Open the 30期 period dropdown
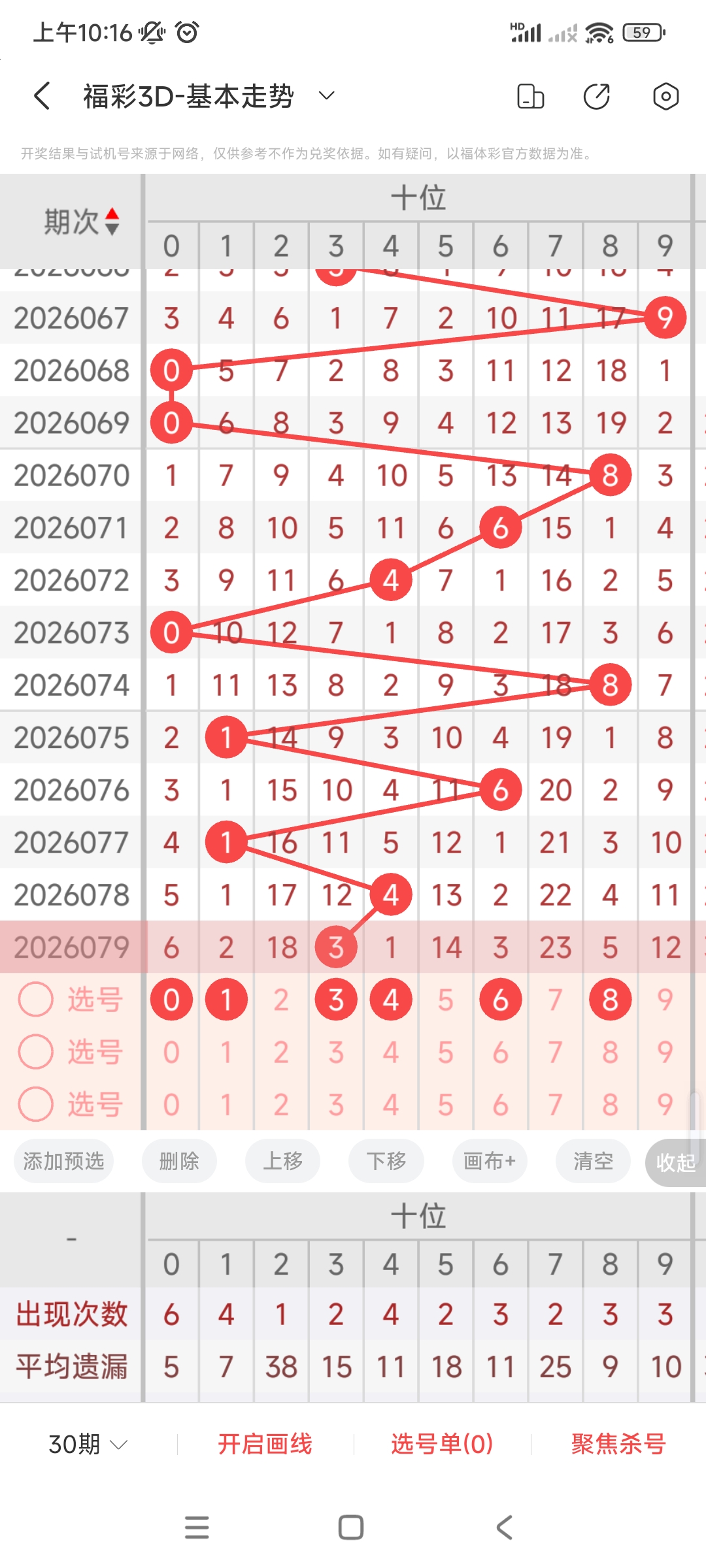The height and width of the screenshot is (1568, 706). coord(85,1445)
